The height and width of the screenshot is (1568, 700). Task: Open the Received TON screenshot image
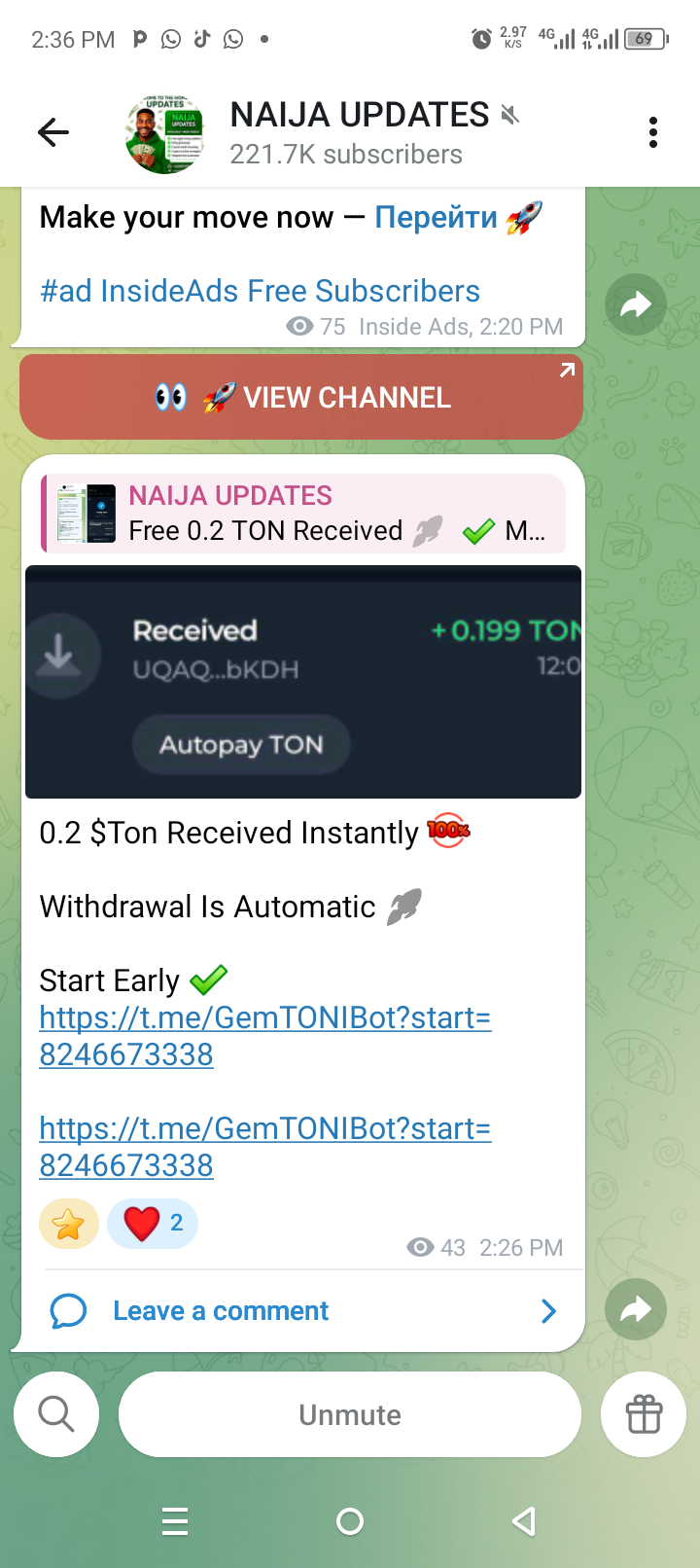click(x=303, y=681)
